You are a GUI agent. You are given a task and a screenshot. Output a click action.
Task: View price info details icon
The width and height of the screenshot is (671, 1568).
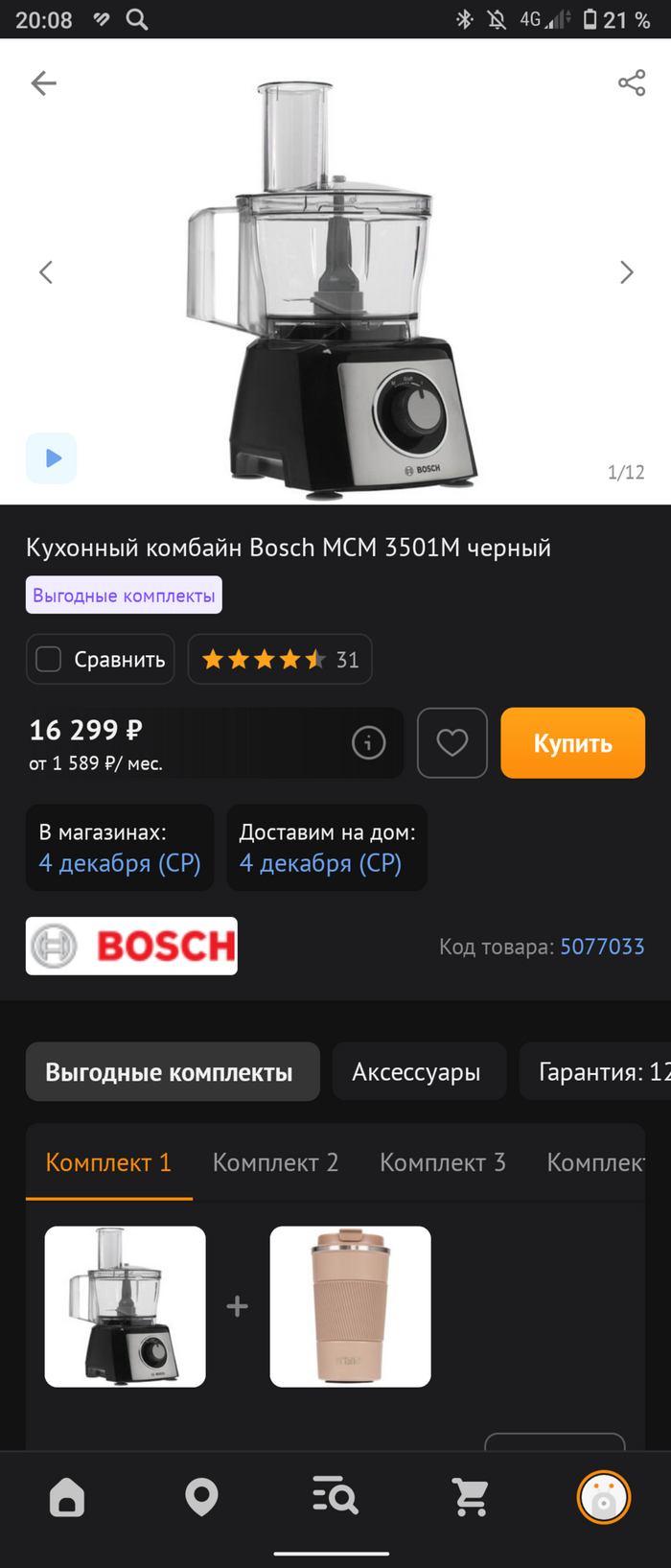tap(368, 742)
